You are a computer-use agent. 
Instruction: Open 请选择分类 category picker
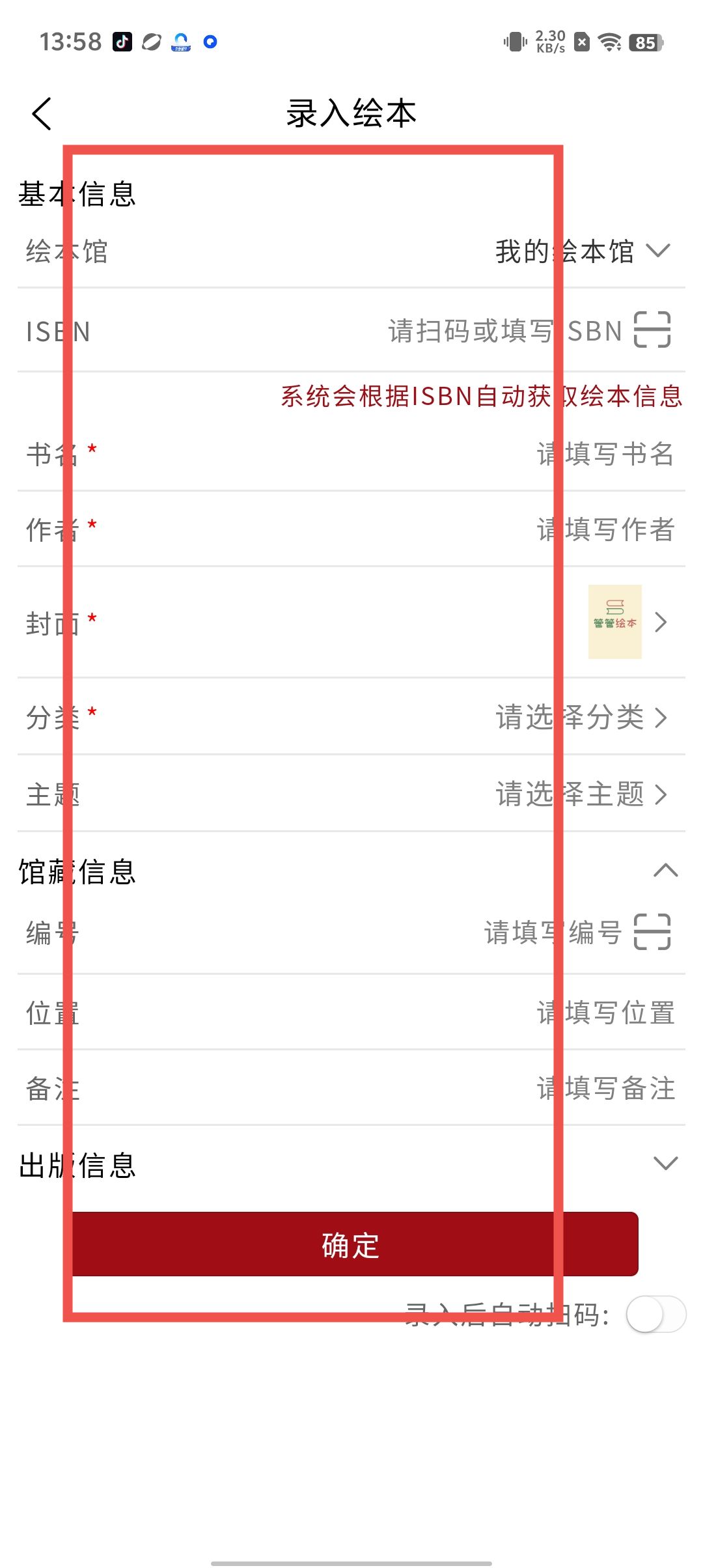(x=581, y=718)
